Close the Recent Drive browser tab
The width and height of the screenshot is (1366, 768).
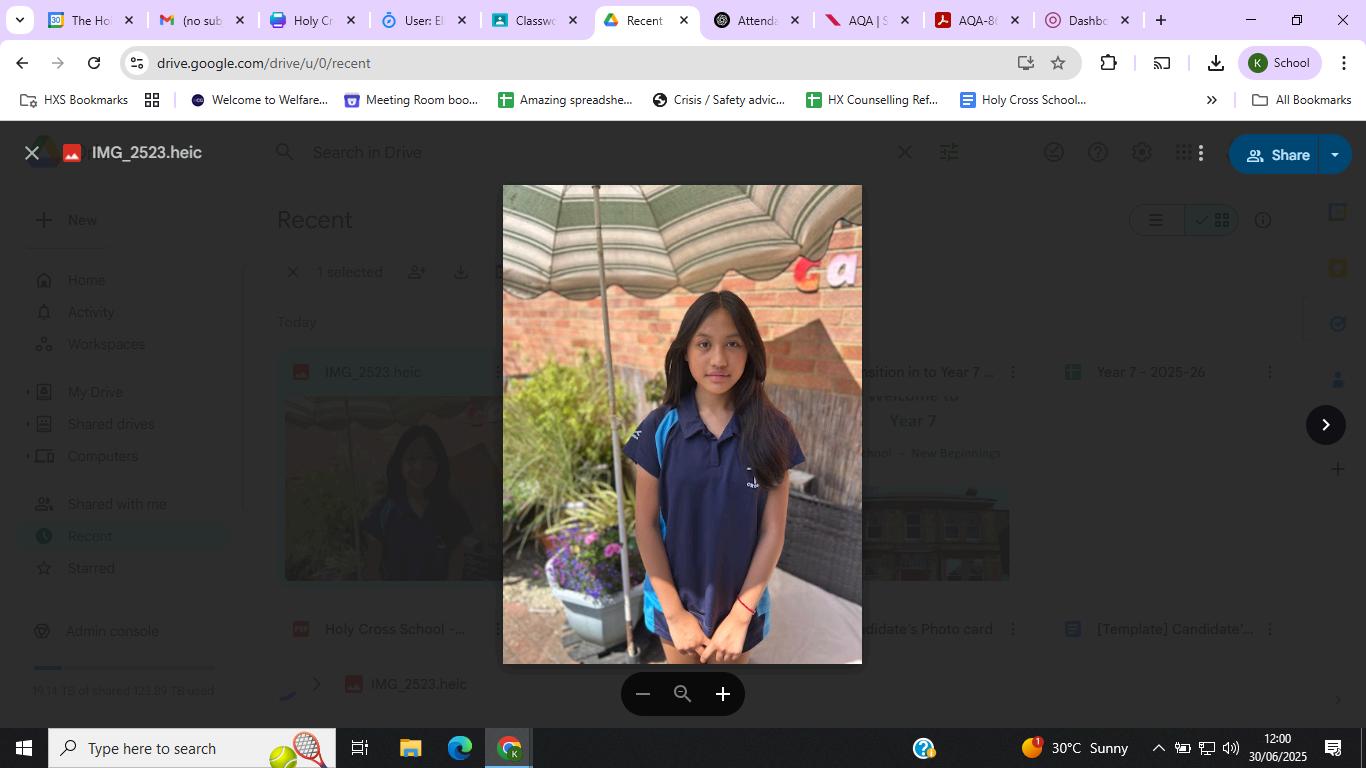[684, 20]
